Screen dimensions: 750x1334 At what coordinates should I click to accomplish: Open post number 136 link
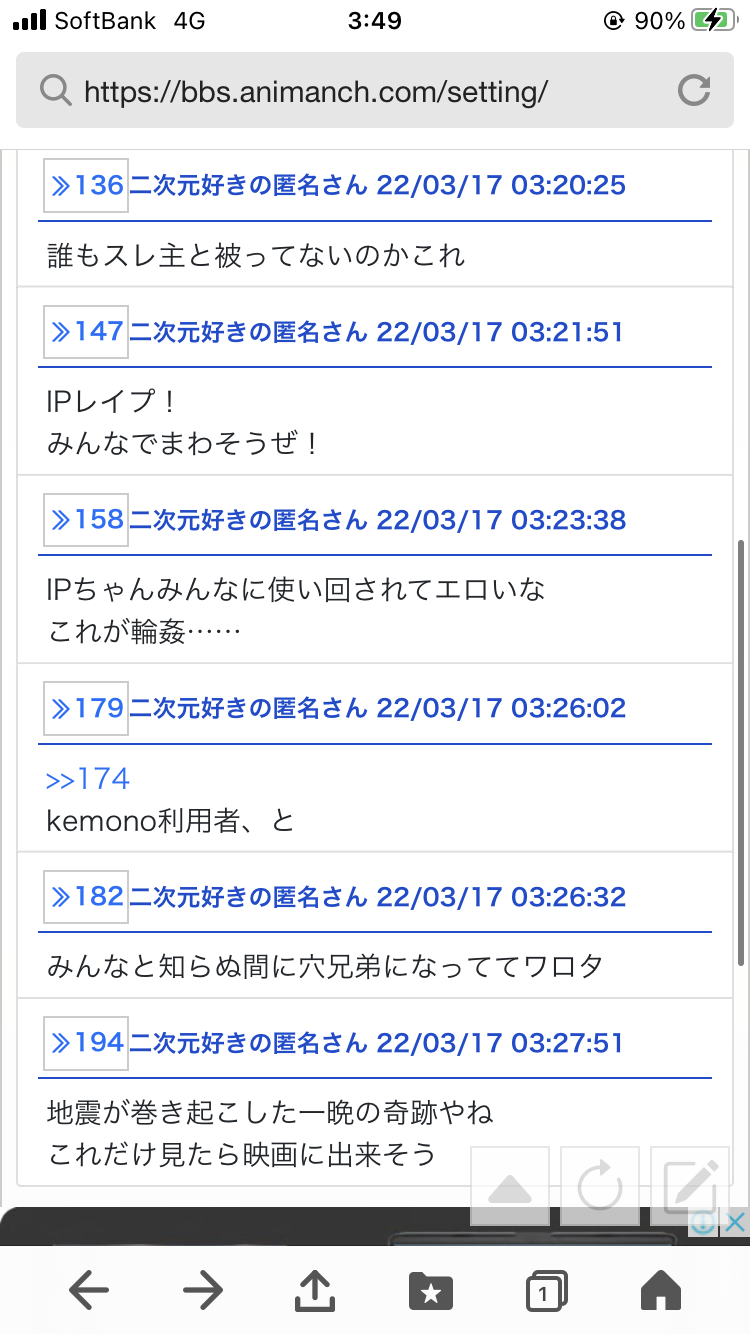(86, 185)
